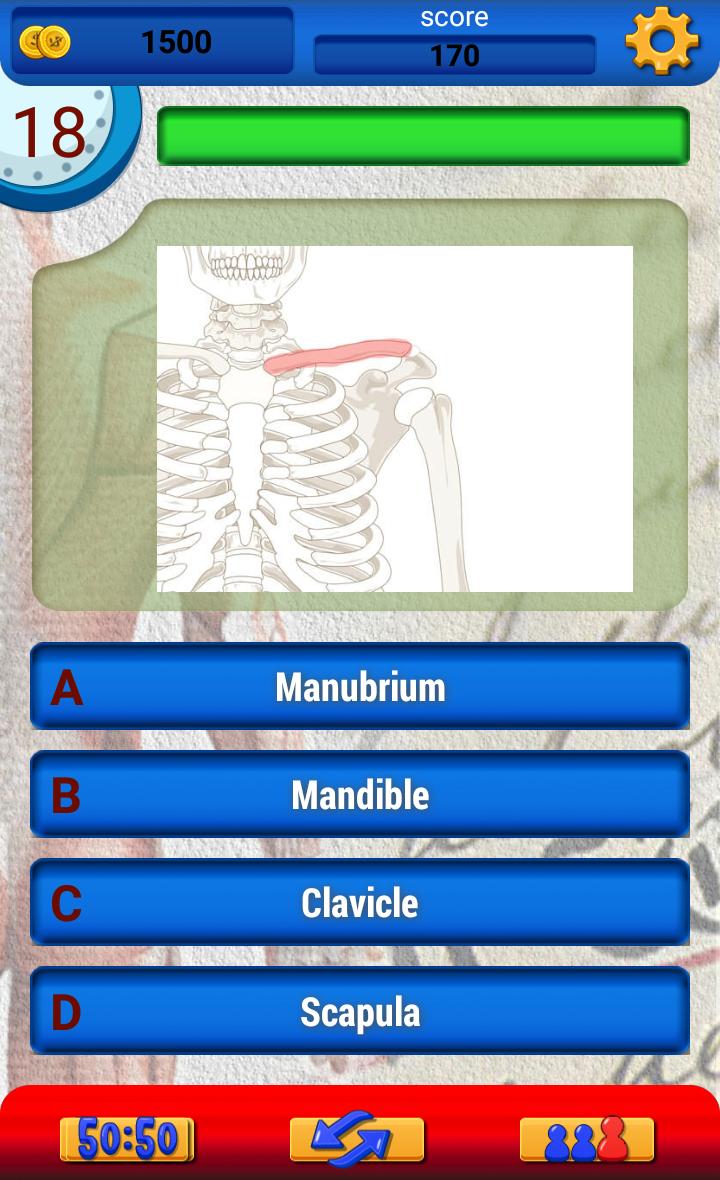This screenshot has height=1180, width=720.
Task: Pick answer C Clavicle
Action: coord(360,903)
